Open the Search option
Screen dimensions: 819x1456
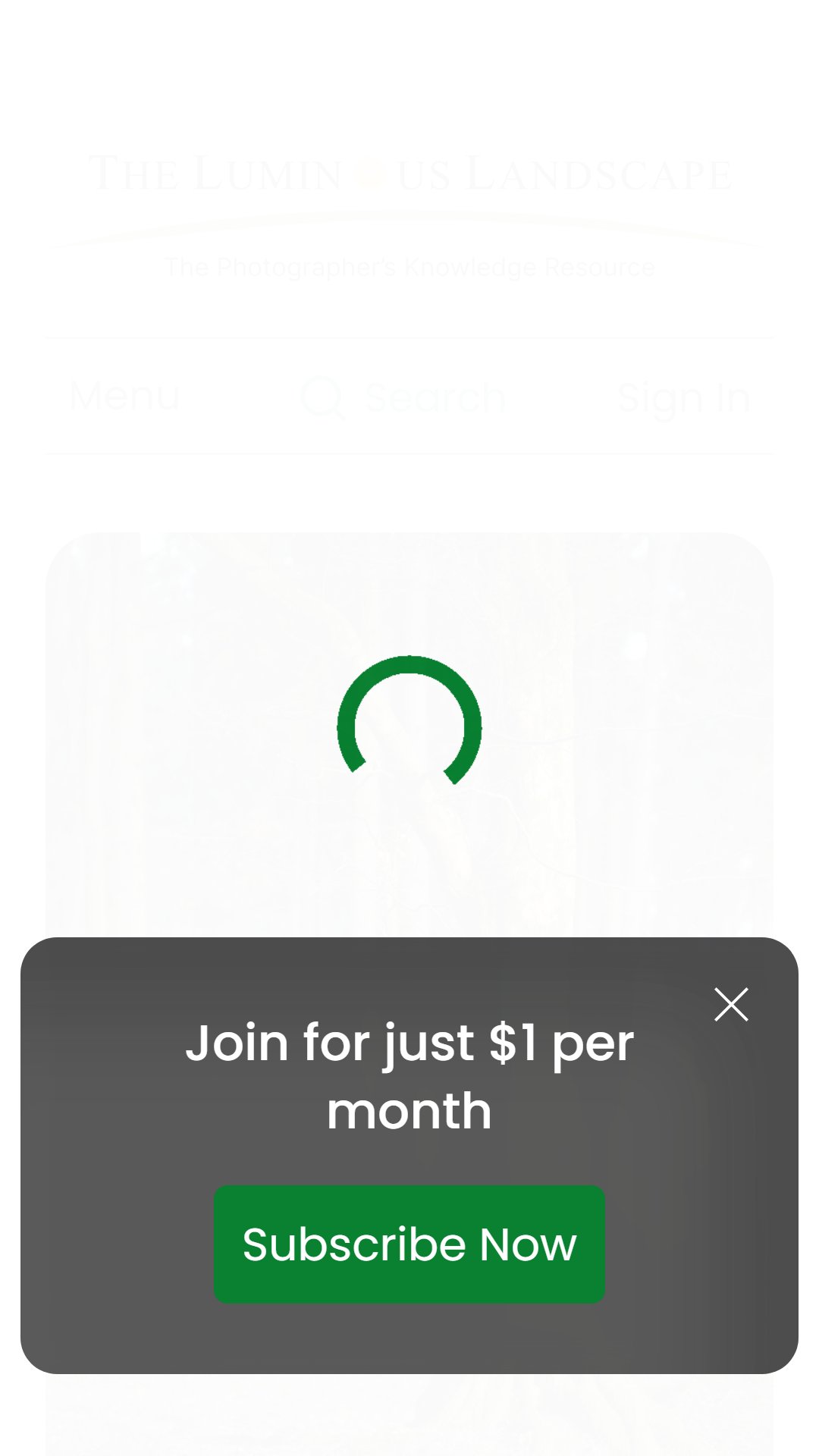pos(403,397)
